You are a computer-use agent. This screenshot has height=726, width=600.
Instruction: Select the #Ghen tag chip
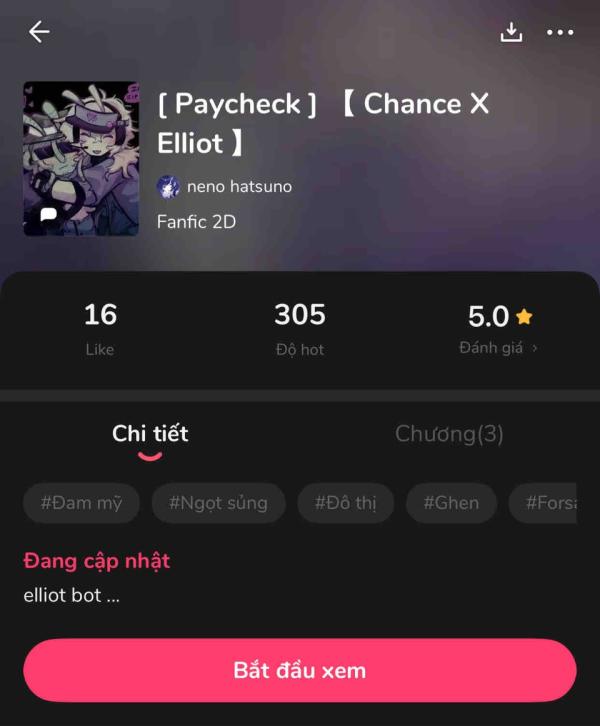pyautogui.click(x=451, y=503)
